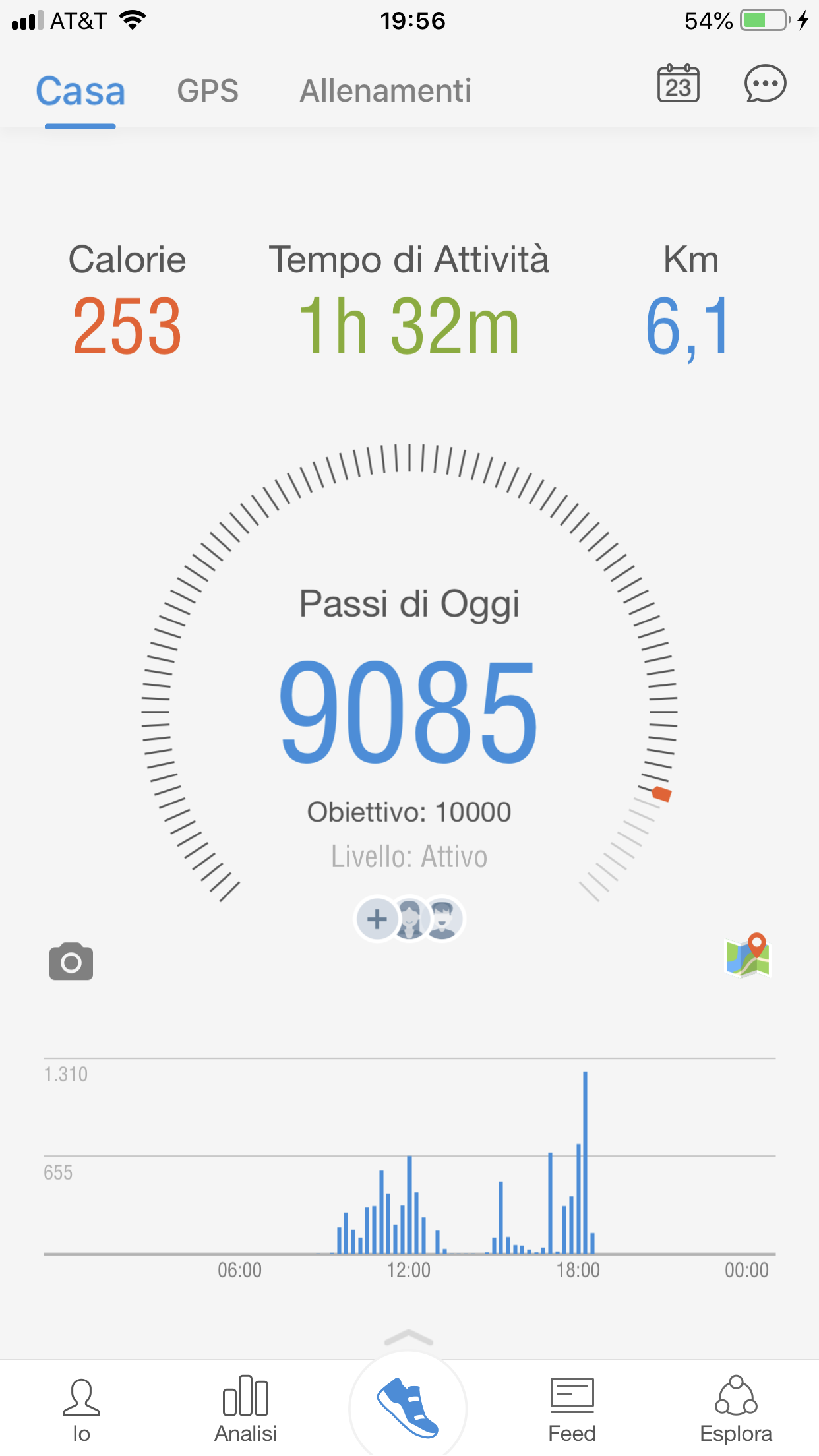Open the calendar icon
This screenshot has width=819, height=1456.
[x=678, y=84]
